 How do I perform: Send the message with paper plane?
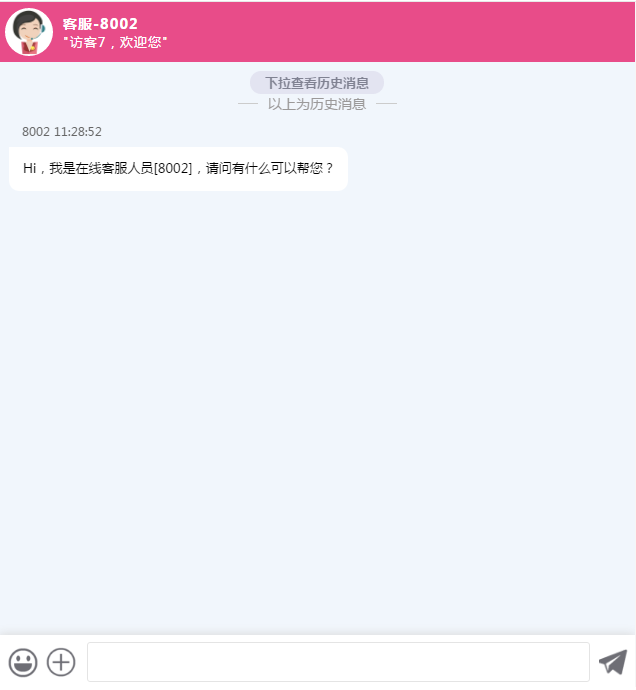point(612,662)
